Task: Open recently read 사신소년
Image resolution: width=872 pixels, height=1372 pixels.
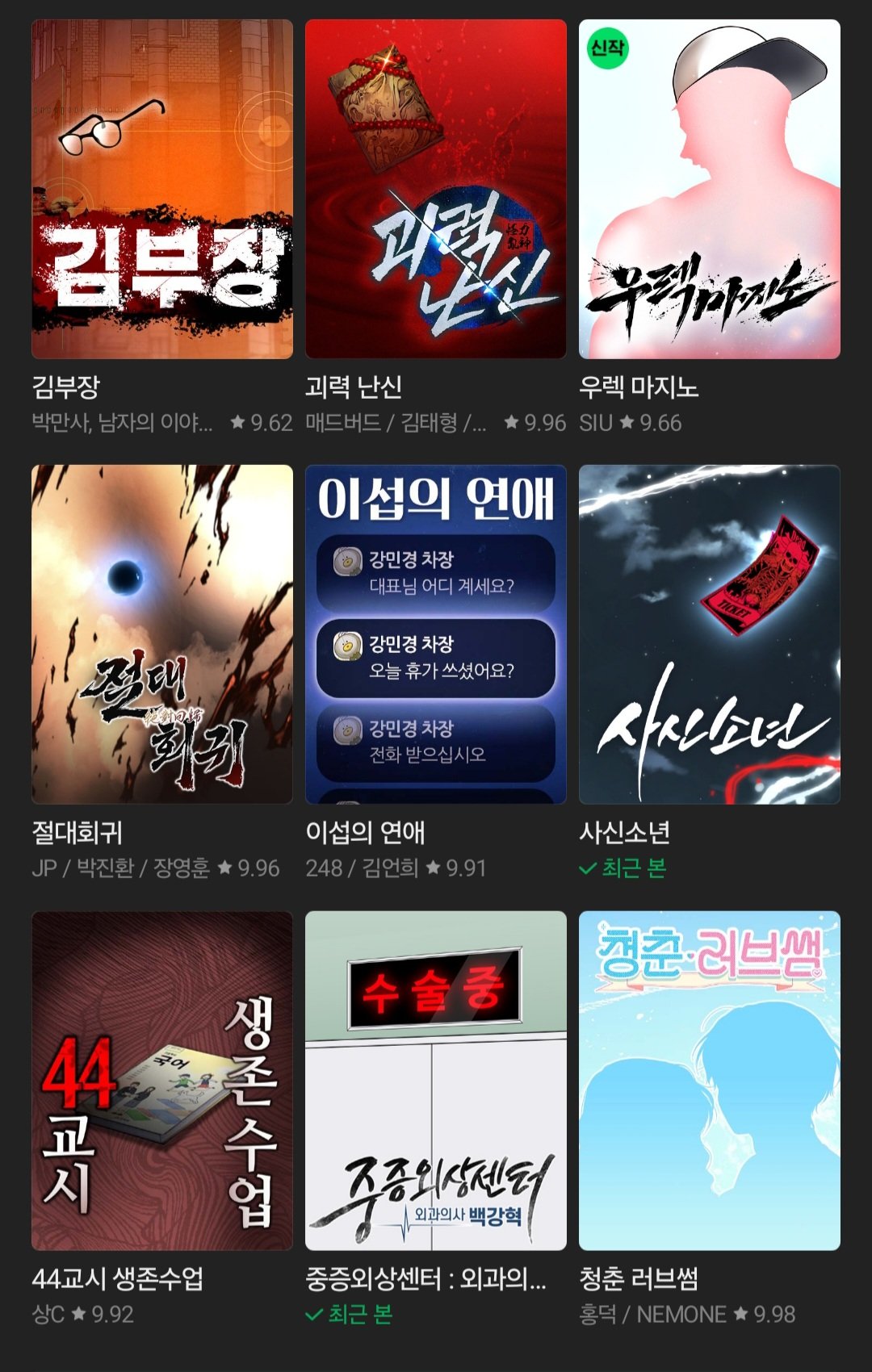Action: 709,634
